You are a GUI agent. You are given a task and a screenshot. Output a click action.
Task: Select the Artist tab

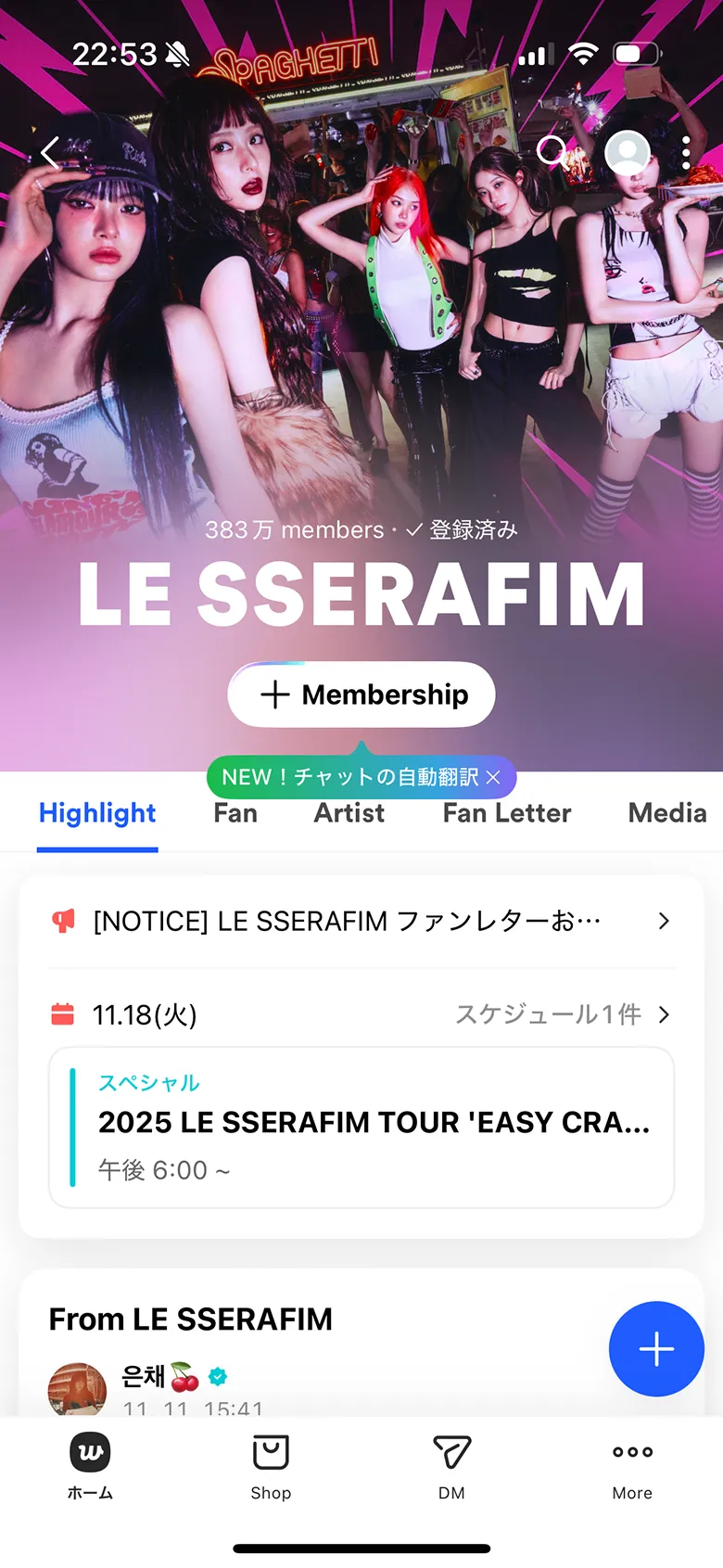pos(349,813)
